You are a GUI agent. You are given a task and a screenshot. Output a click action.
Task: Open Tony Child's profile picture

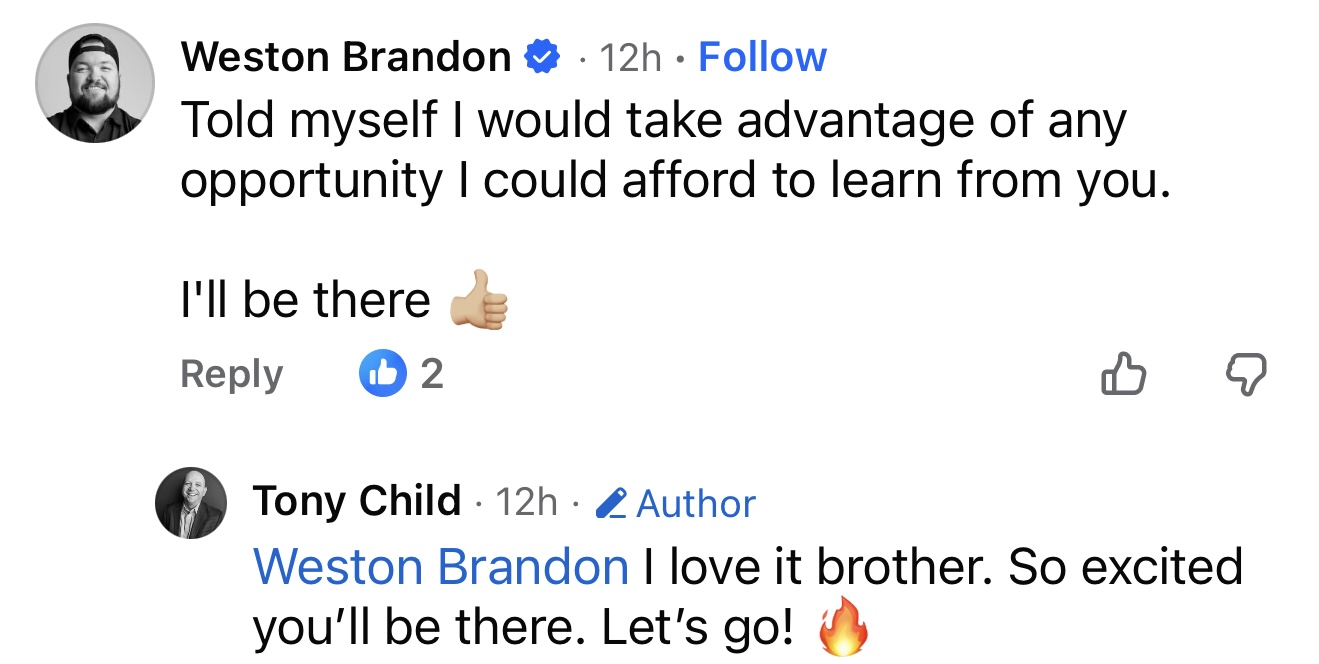(x=190, y=503)
